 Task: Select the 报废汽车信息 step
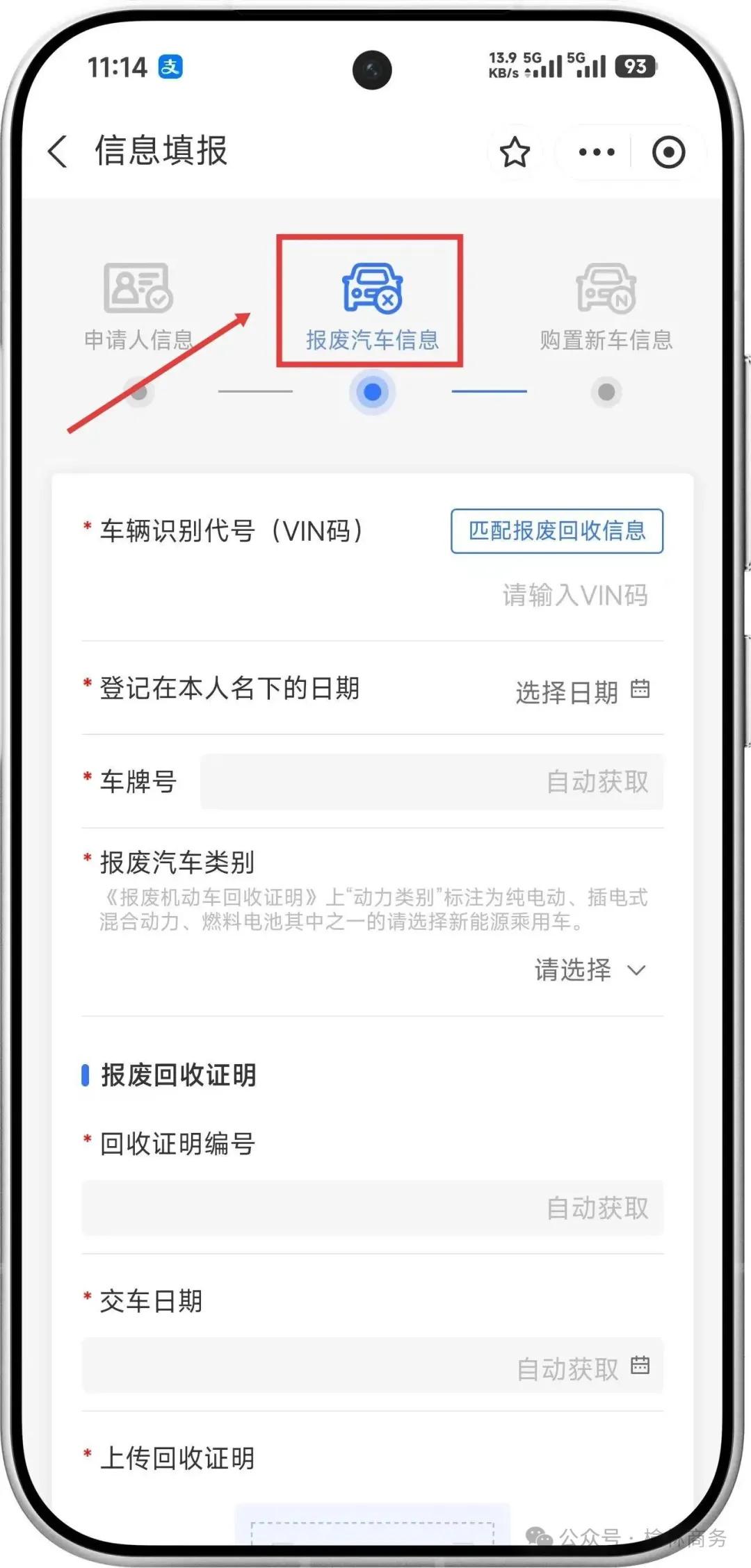371,306
